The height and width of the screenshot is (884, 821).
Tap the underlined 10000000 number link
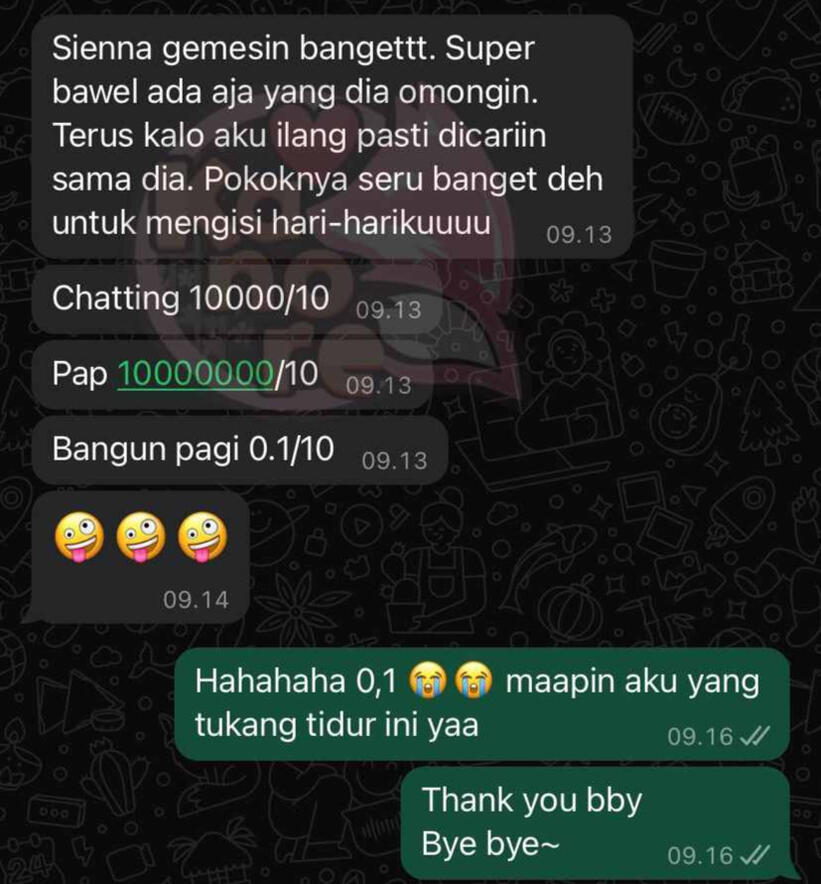click(x=195, y=374)
